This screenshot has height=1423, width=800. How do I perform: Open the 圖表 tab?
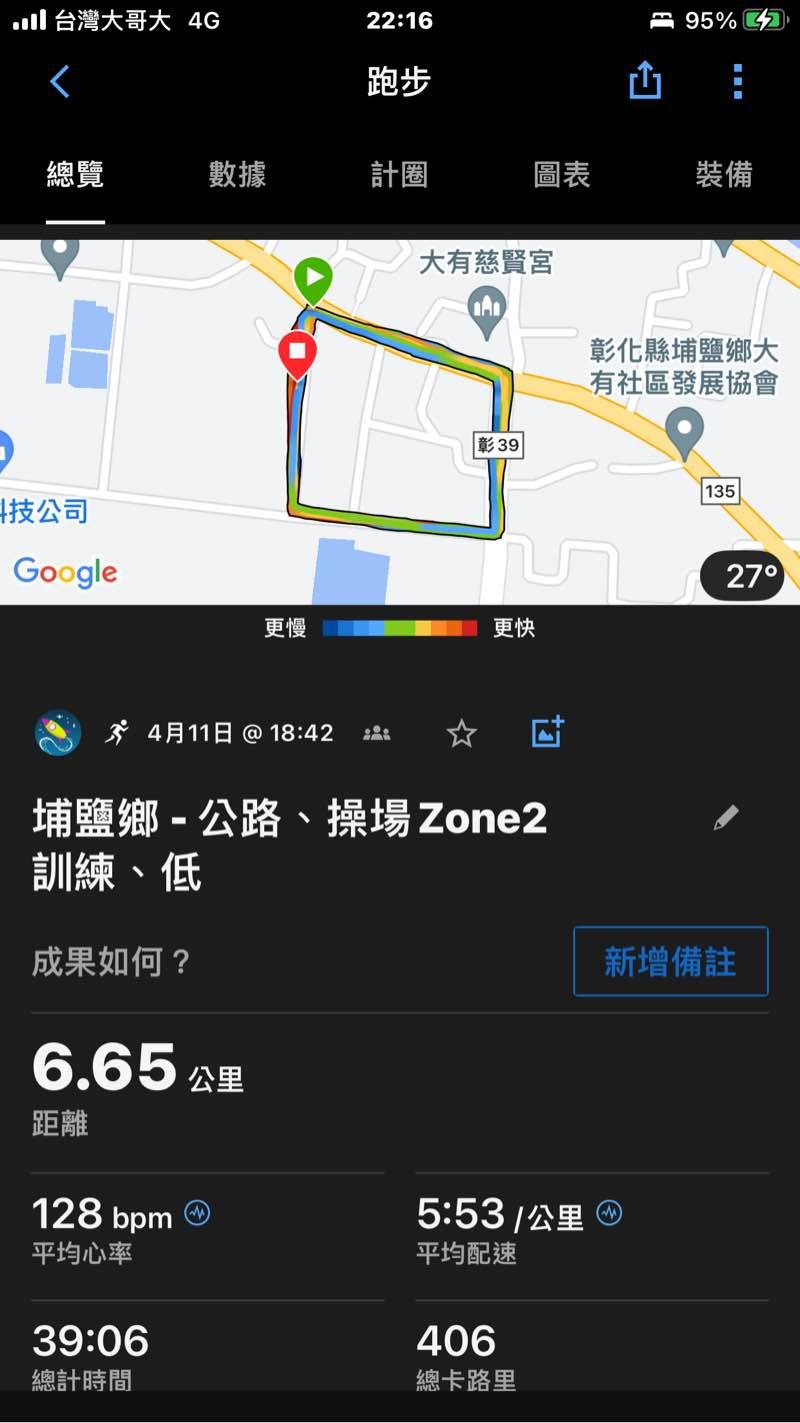[x=561, y=175]
